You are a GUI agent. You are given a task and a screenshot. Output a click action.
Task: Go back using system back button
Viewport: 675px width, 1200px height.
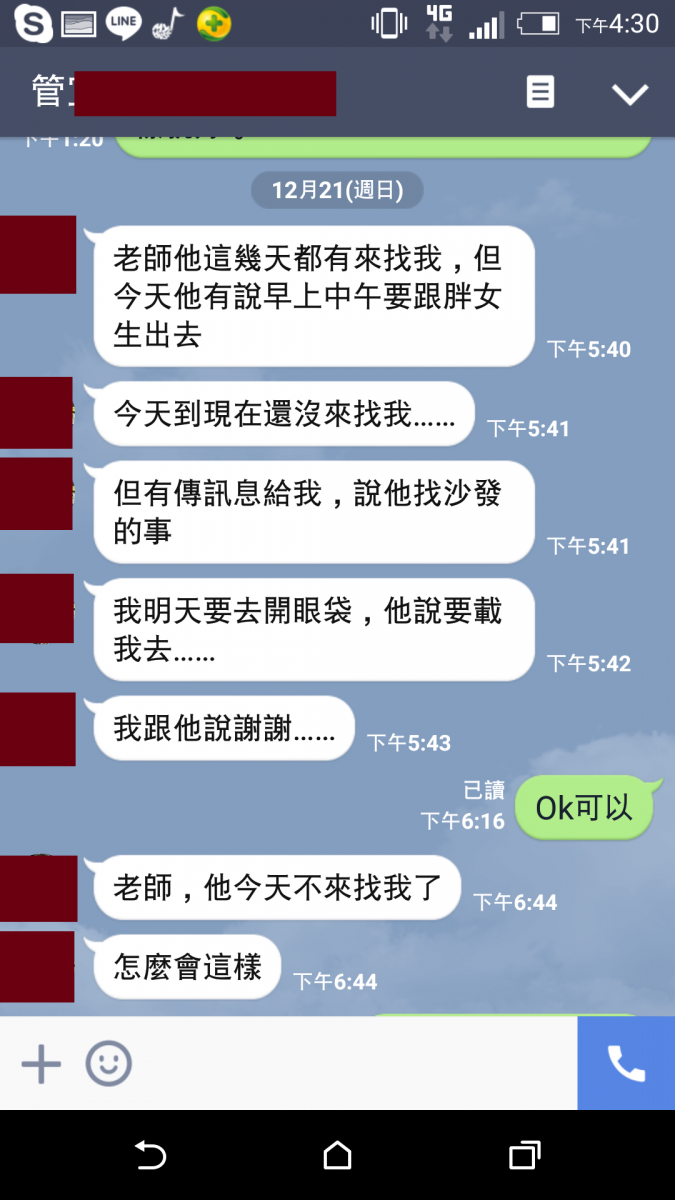click(x=150, y=1156)
